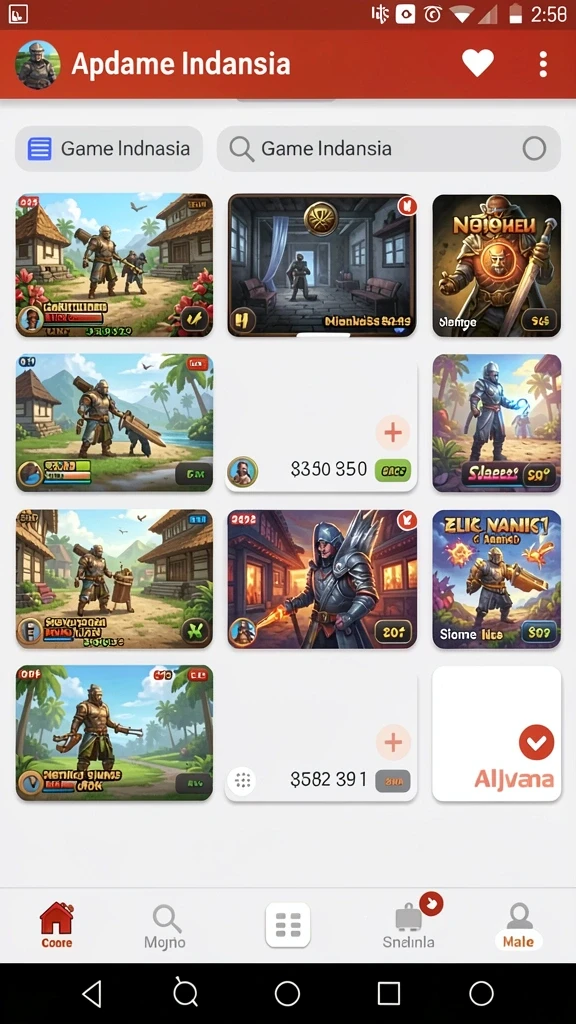Open the center grid menu button

(x=287, y=925)
